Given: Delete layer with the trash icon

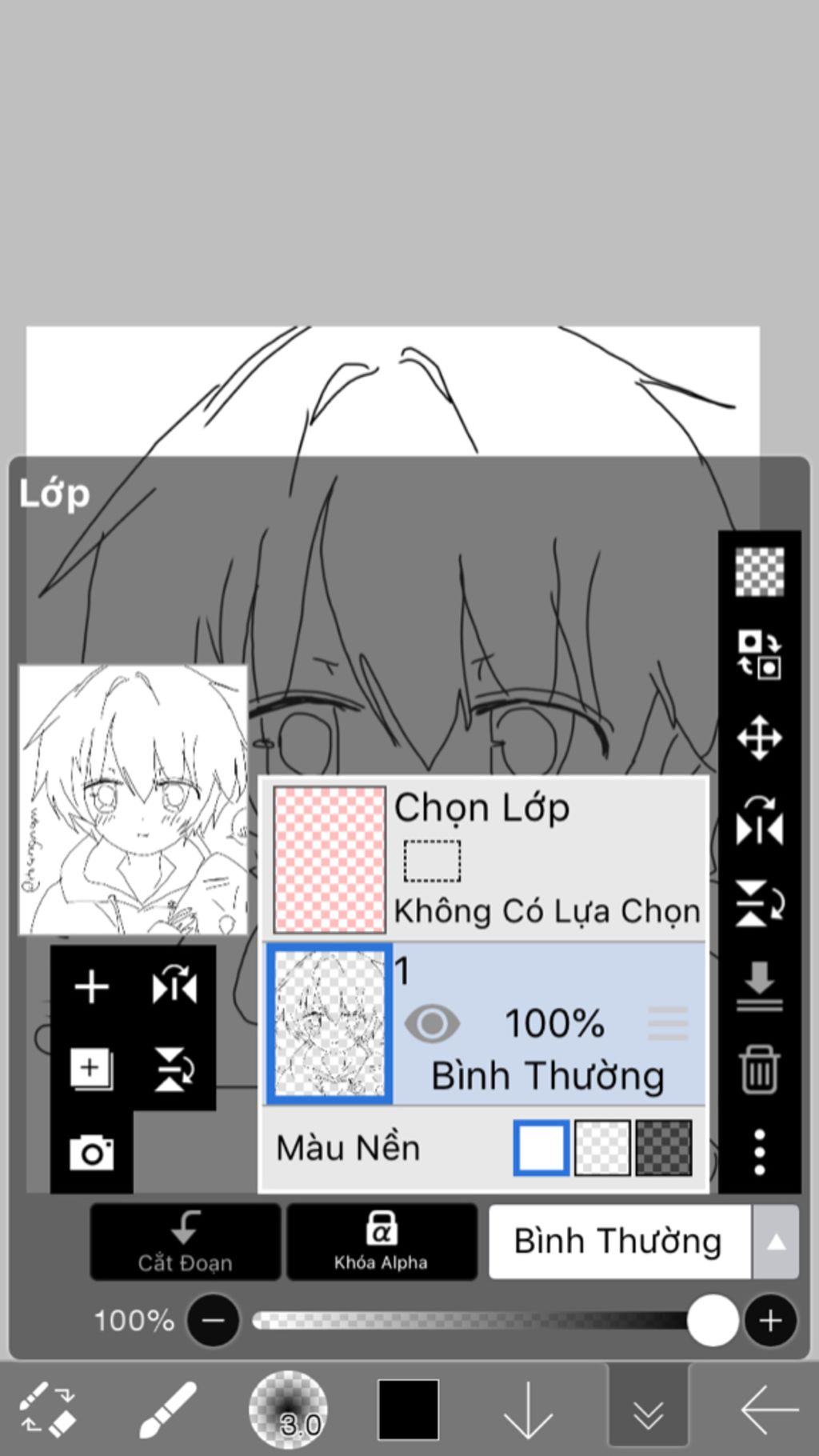Looking at the screenshot, I should click(x=759, y=1070).
